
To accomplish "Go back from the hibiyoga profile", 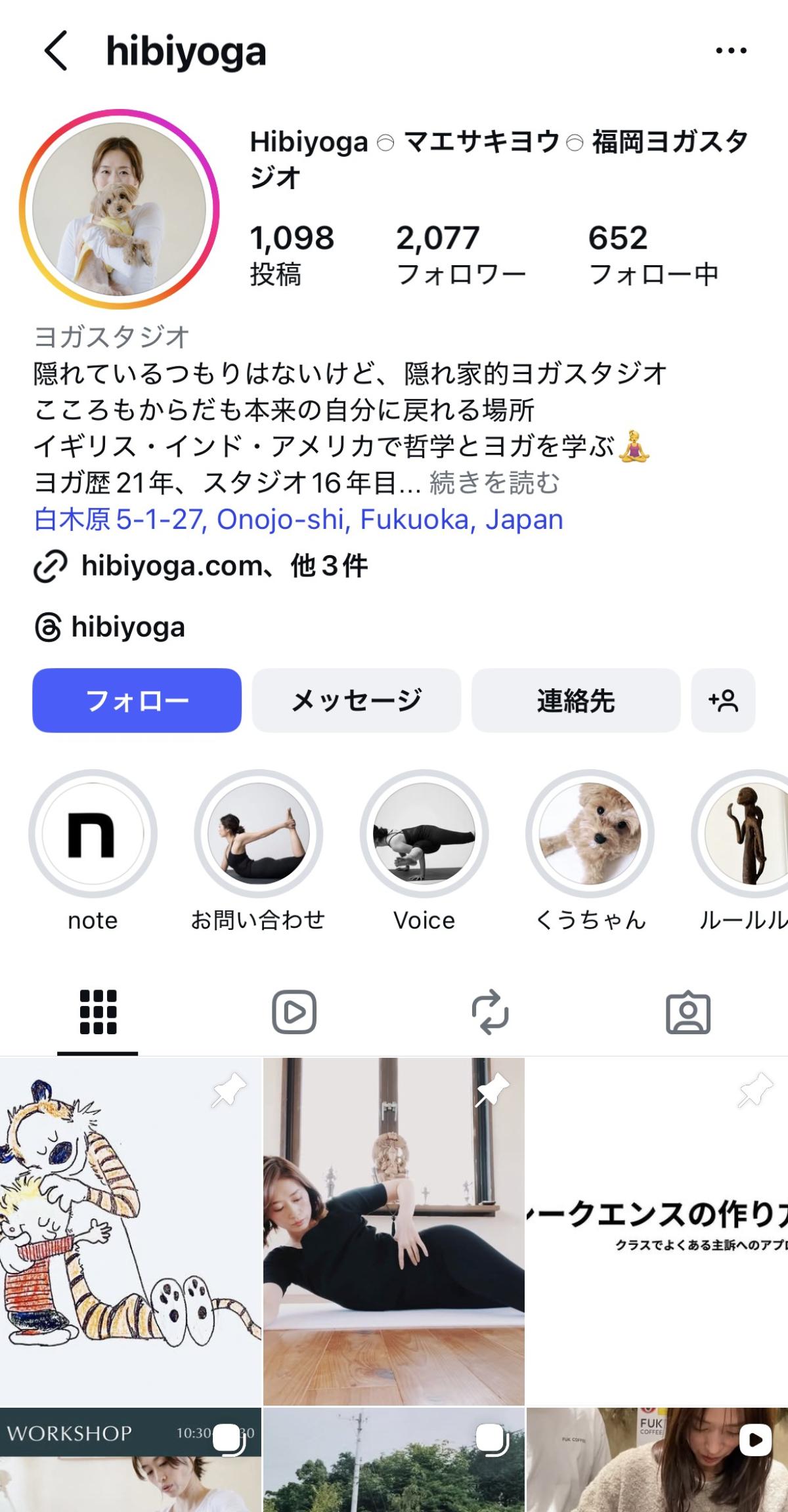I will click(56, 51).
